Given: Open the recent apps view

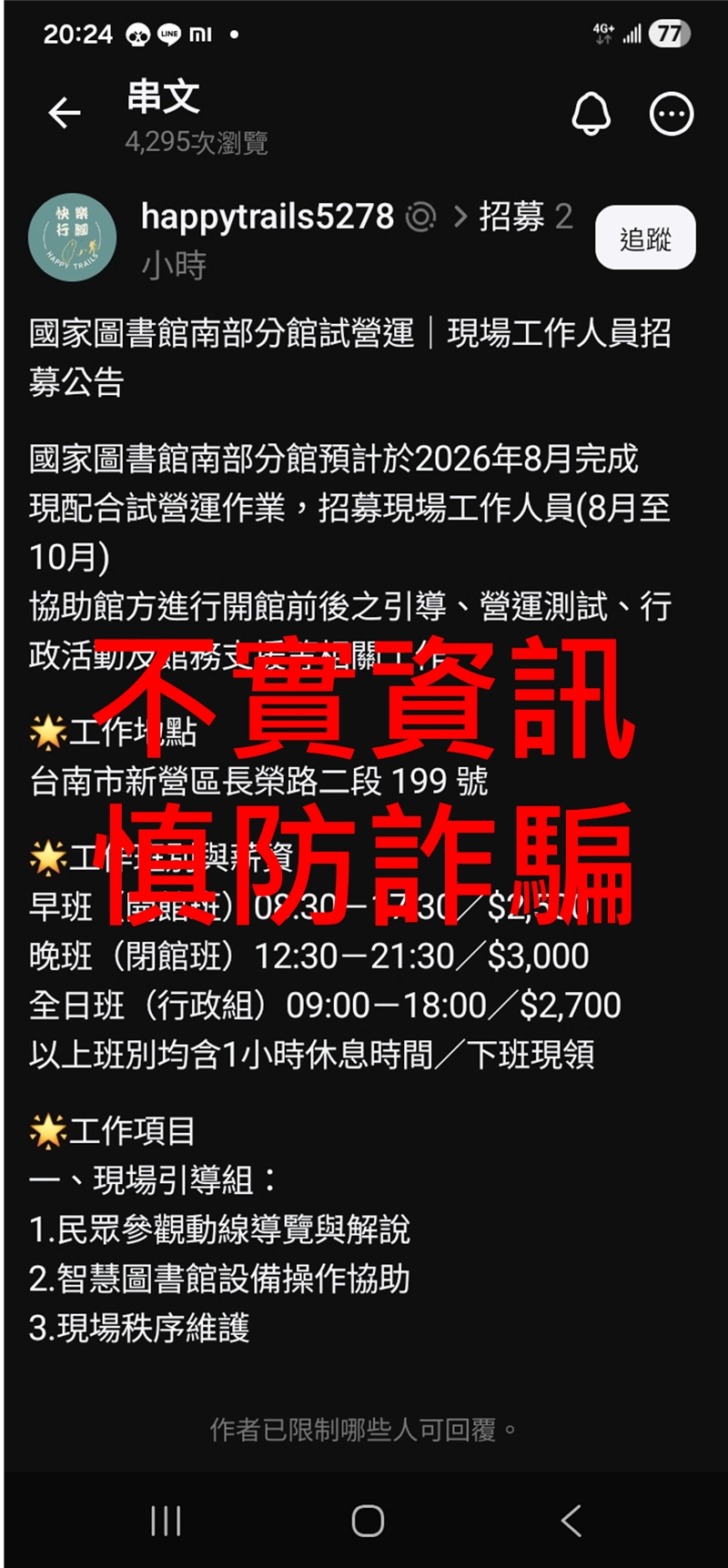Looking at the screenshot, I should tap(166, 1520).
